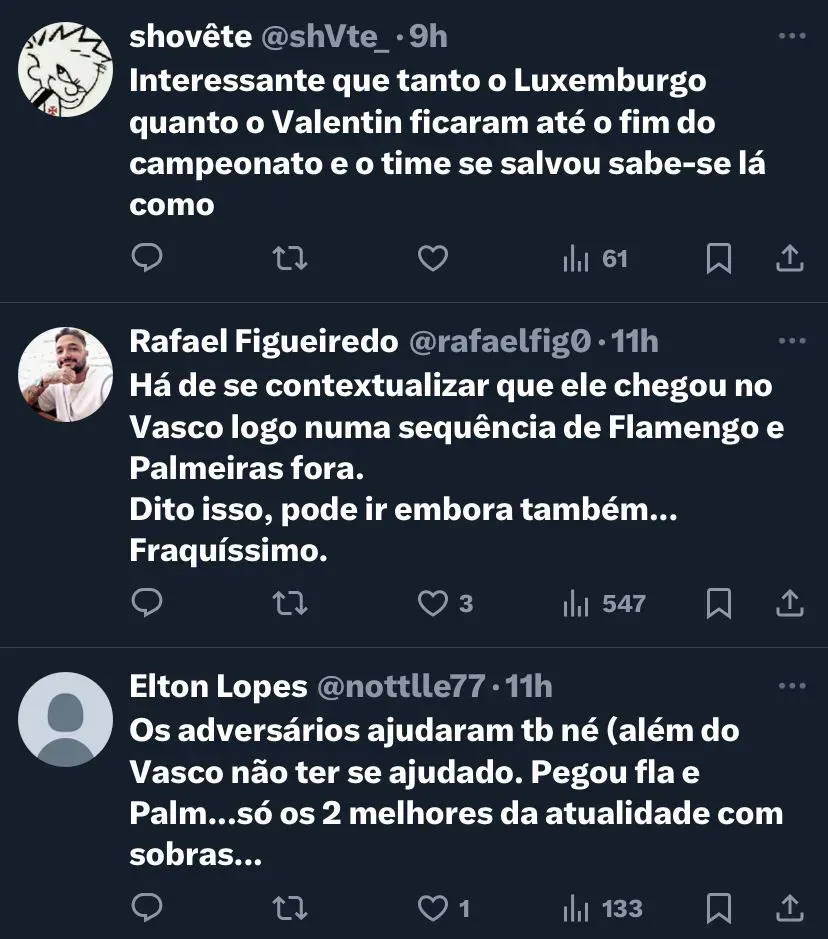Like shovête's tweet about Luxemburgo

[432, 259]
